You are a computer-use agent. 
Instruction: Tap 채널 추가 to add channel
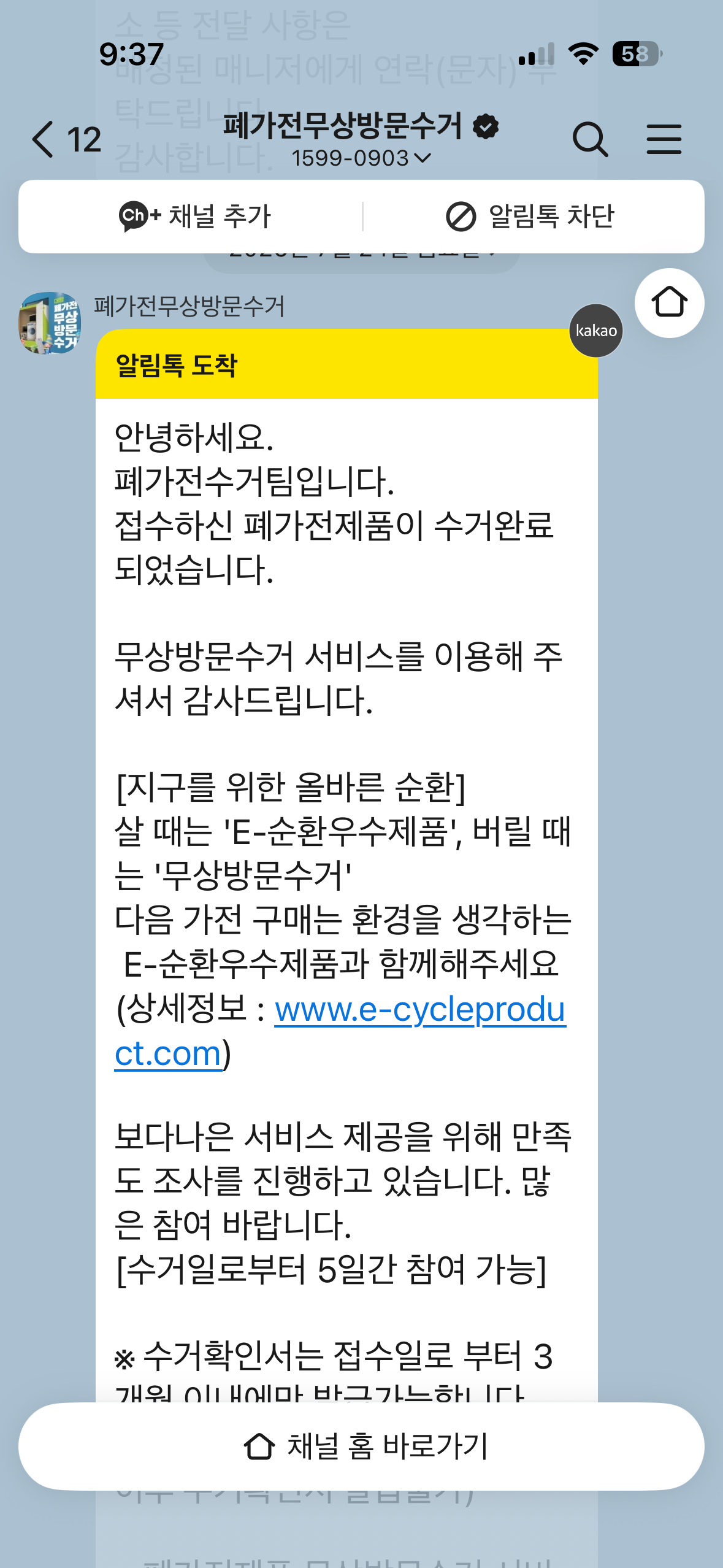tap(194, 217)
